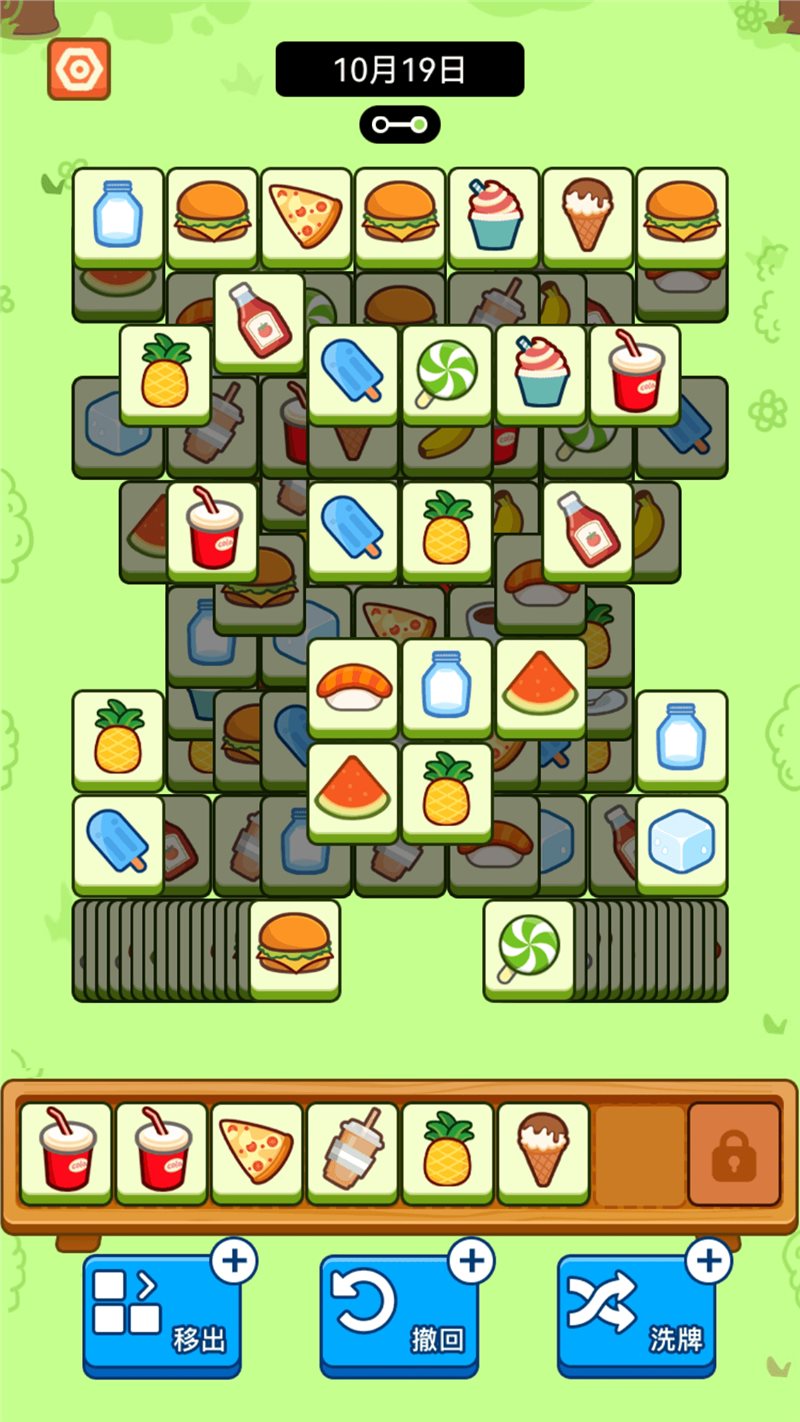The image size is (800, 1422).
Task: Select the cola cup tile beside the cupcake
Action: click(x=634, y=371)
